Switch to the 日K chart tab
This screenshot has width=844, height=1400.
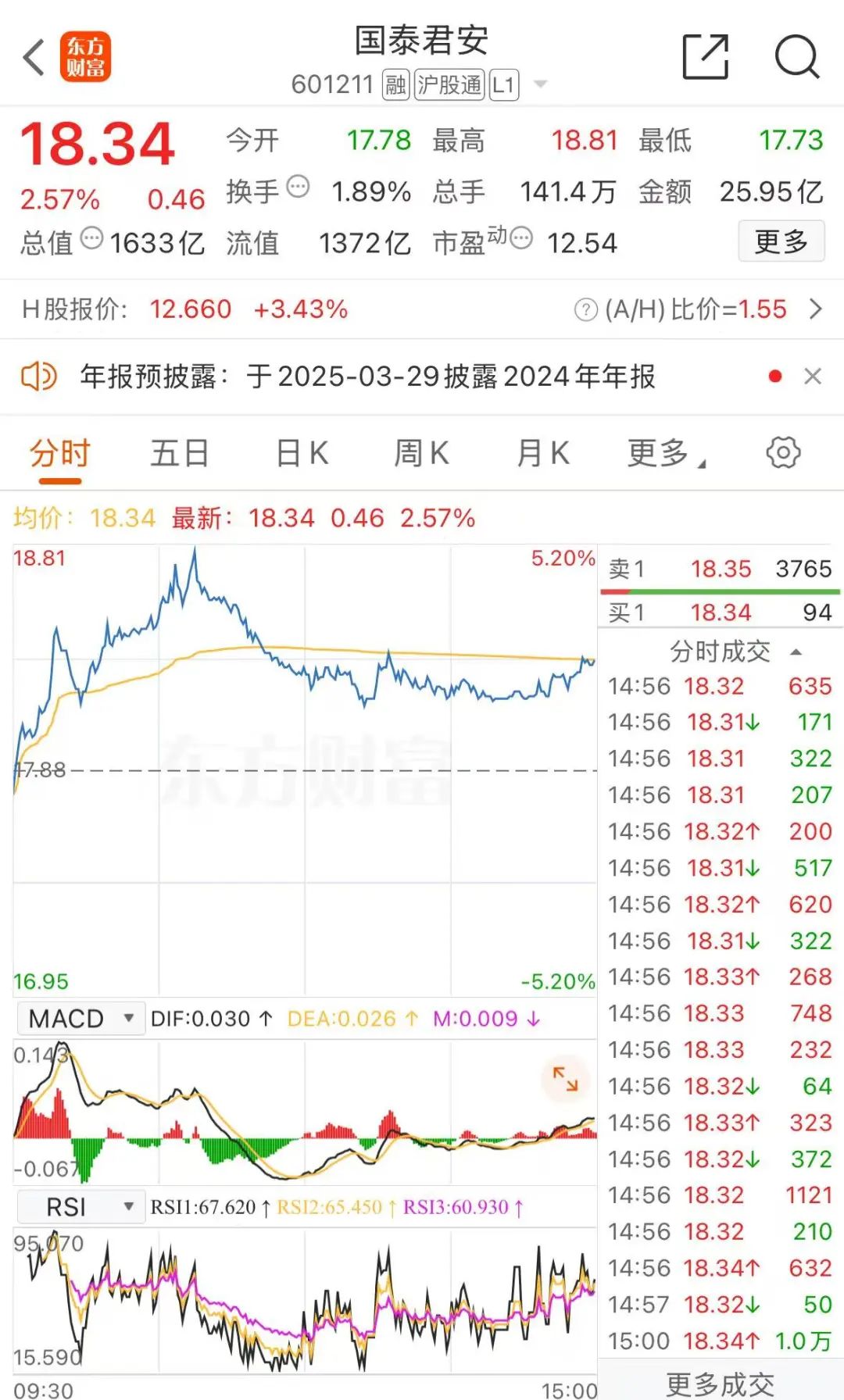click(x=302, y=453)
